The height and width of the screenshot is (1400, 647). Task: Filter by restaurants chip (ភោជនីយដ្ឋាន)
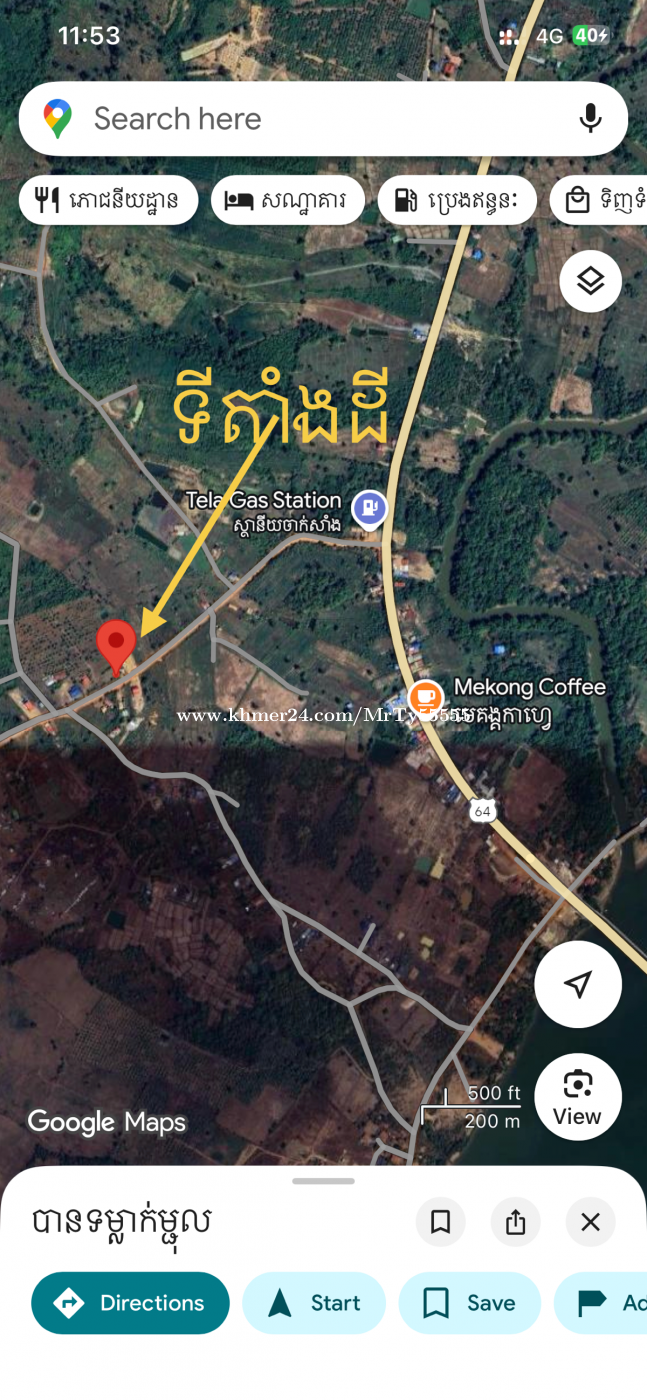coord(108,200)
